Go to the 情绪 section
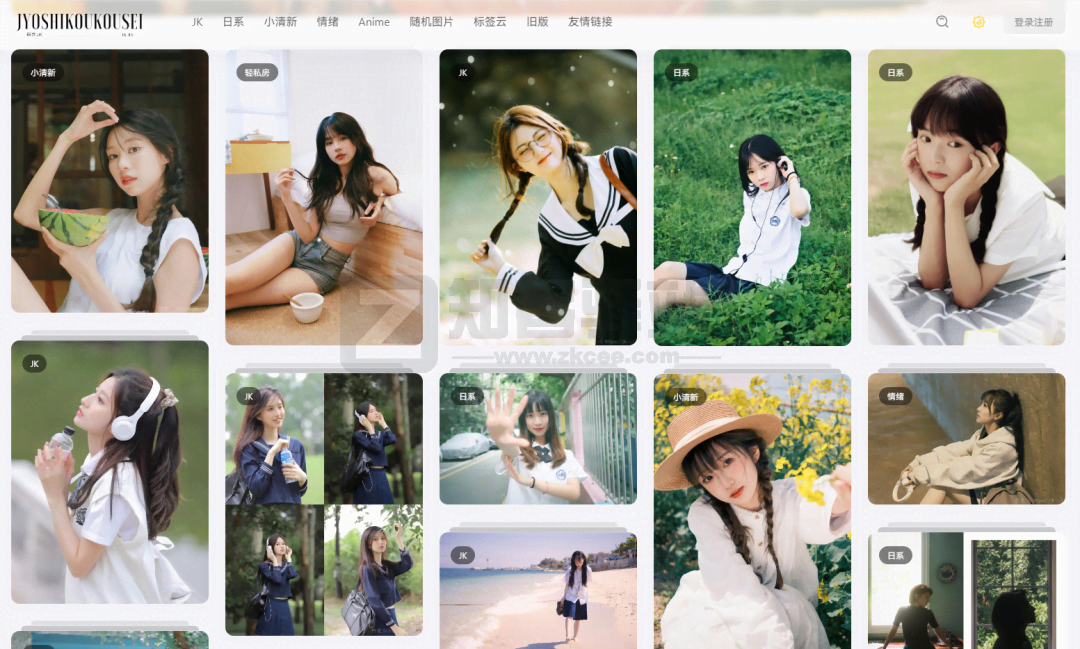The height and width of the screenshot is (649, 1080). point(327,22)
